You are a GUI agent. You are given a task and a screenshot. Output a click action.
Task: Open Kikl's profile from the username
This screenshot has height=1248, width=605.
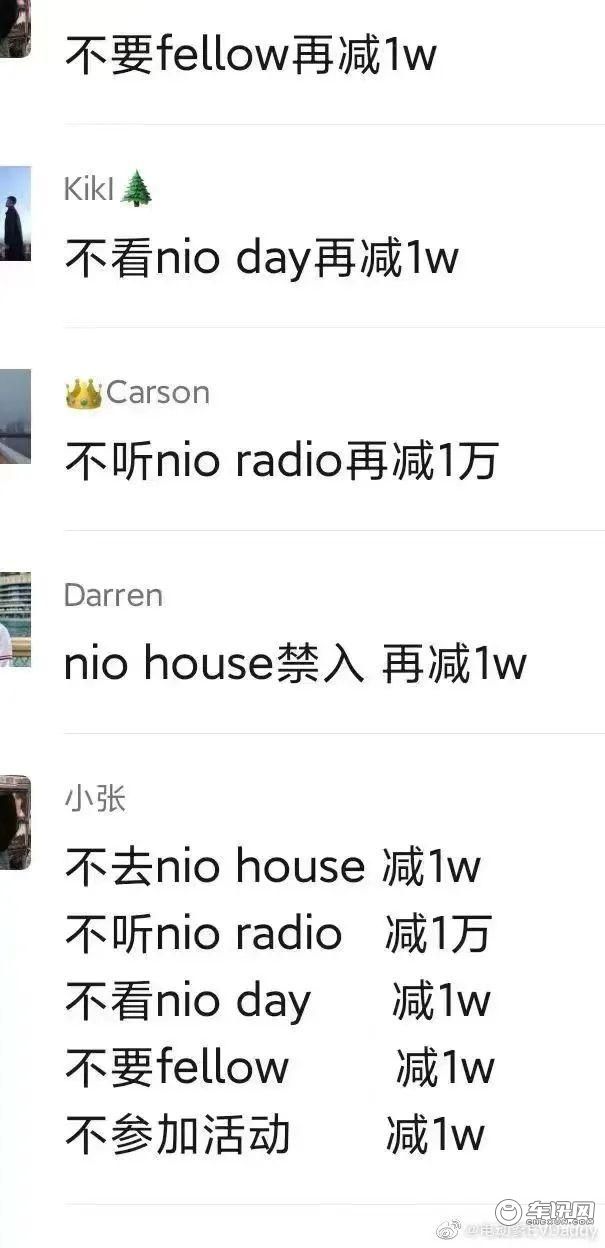[x=90, y=189]
